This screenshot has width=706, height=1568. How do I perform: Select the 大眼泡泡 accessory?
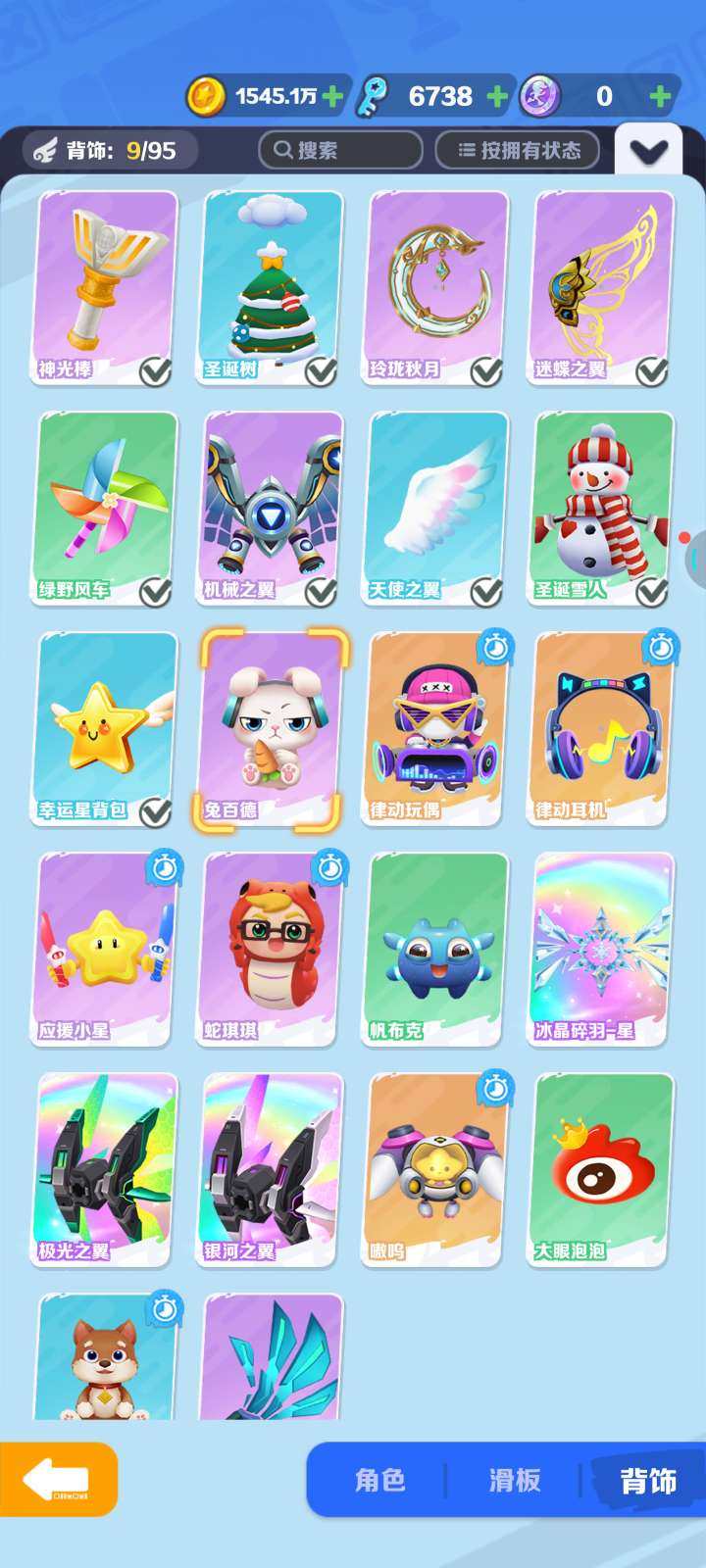(x=602, y=1168)
